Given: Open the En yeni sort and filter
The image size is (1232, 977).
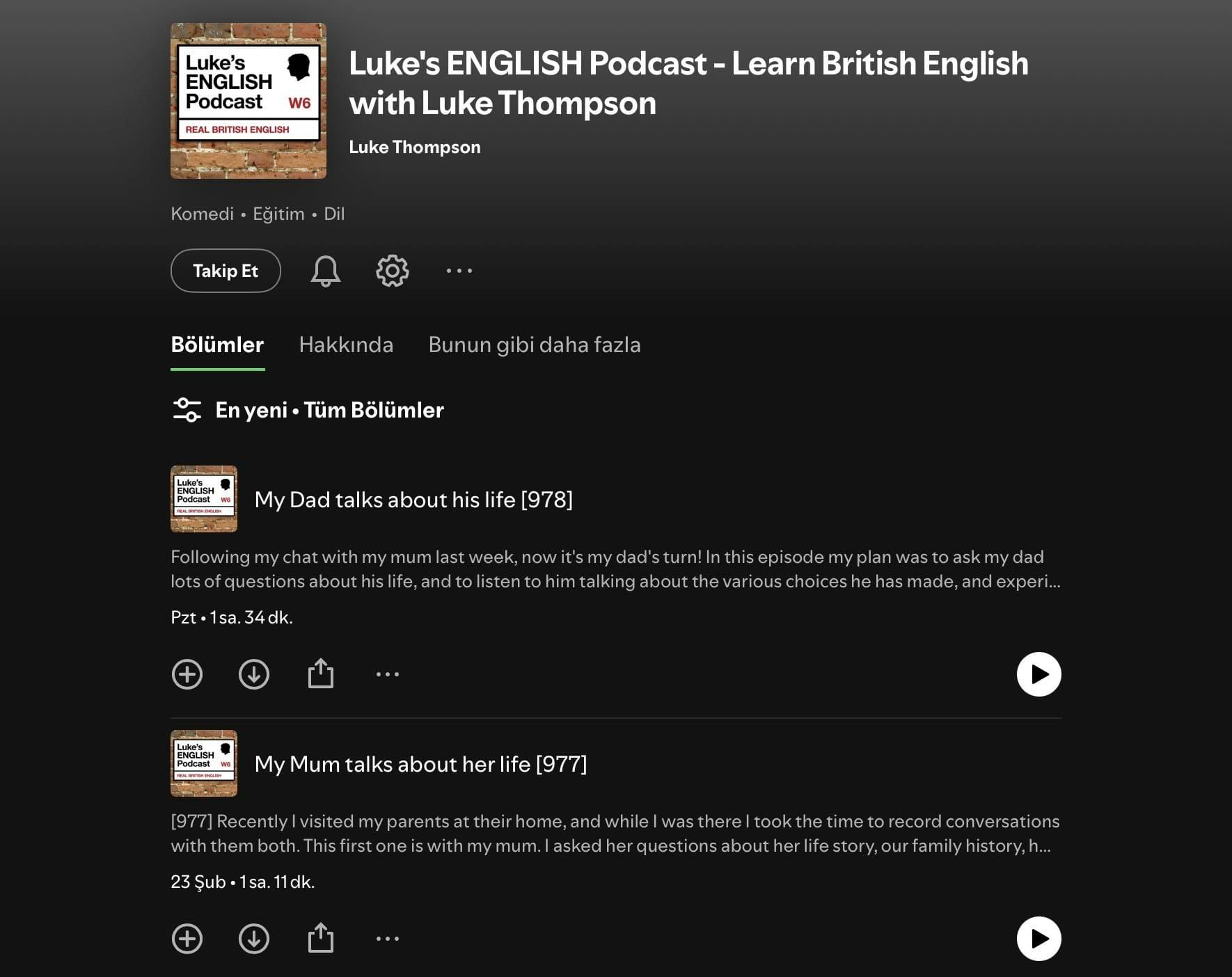Looking at the screenshot, I should (308, 410).
